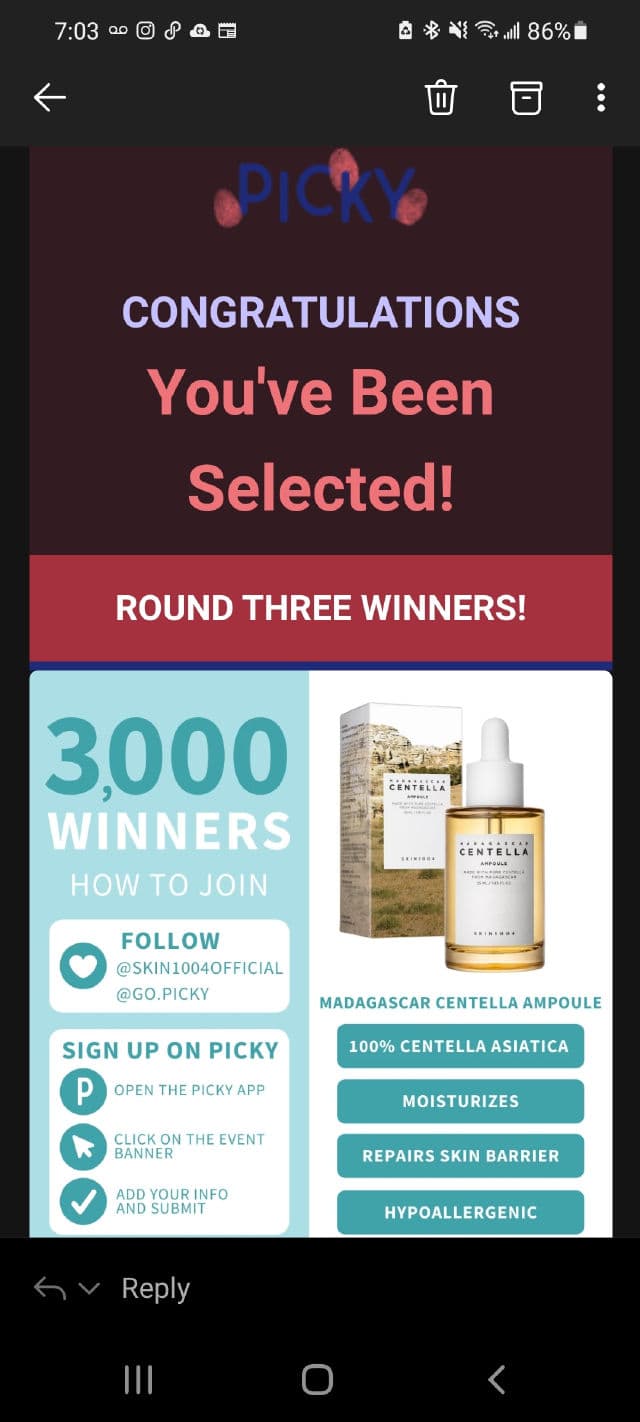640x1422 pixels.
Task: Reply to this email
Action: click(x=155, y=1288)
